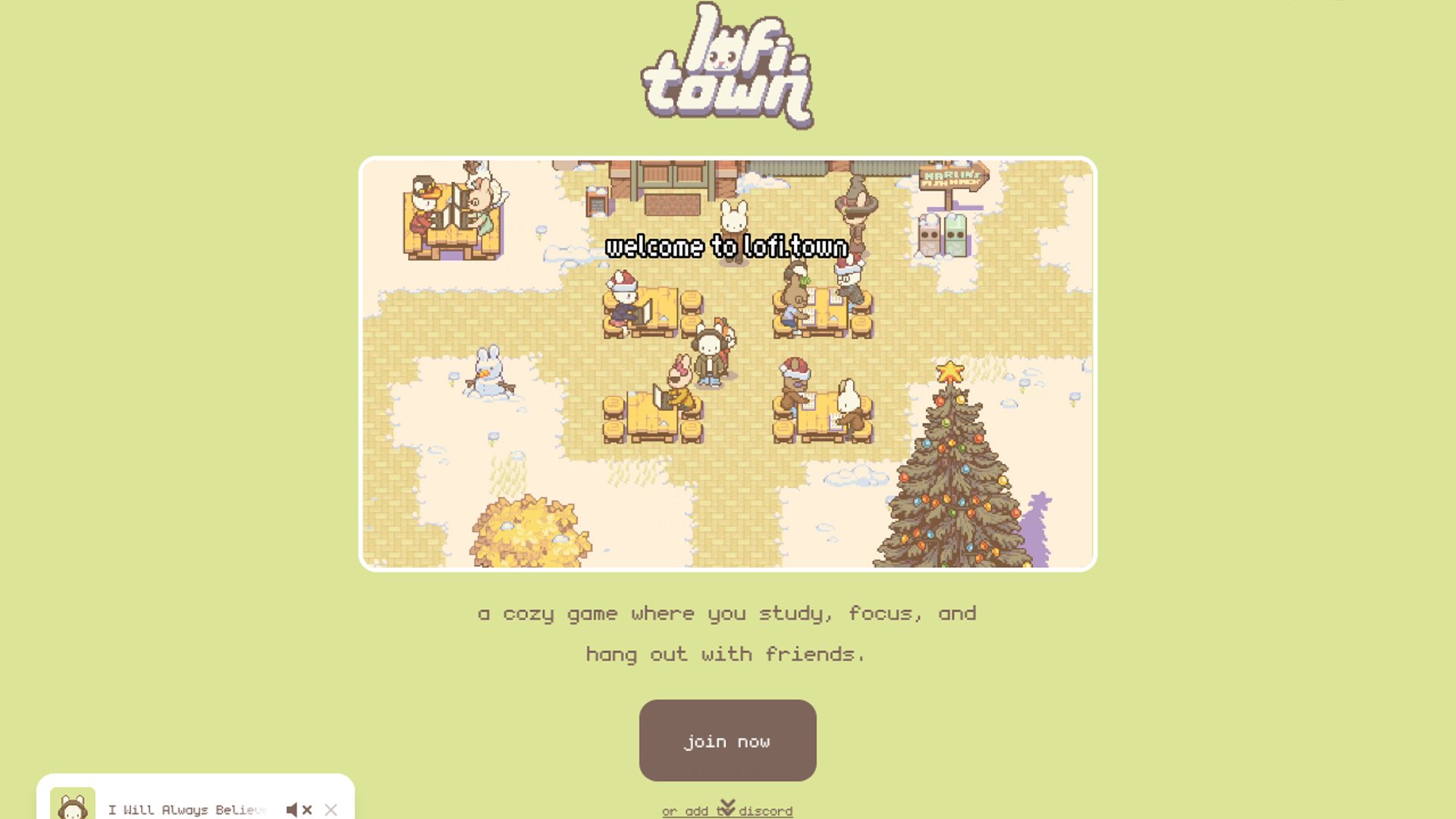This screenshot has width=1456, height=819.
Task: Open the add to discord link
Action: point(726,811)
